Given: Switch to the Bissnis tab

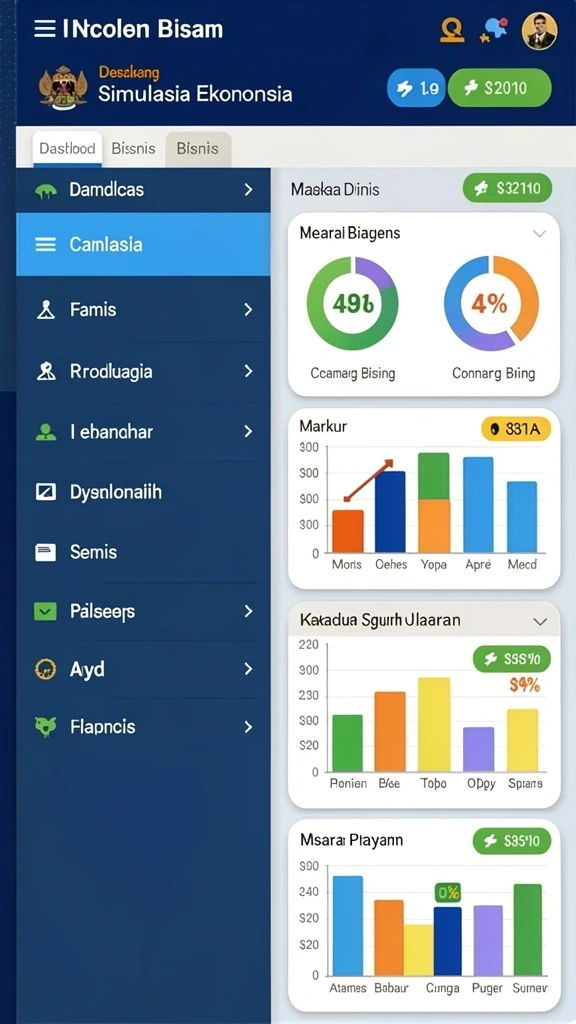Looking at the screenshot, I should 133,149.
